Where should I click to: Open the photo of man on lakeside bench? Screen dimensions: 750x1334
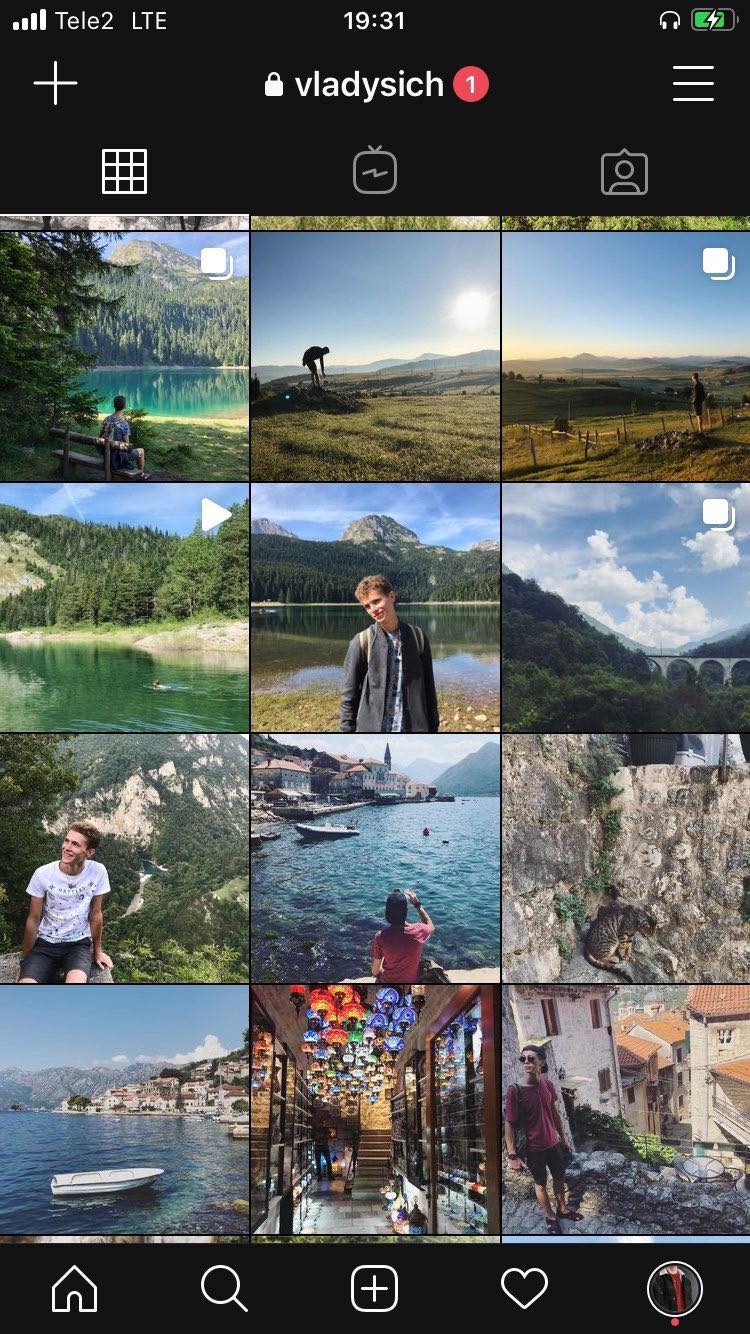(x=124, y=357)
